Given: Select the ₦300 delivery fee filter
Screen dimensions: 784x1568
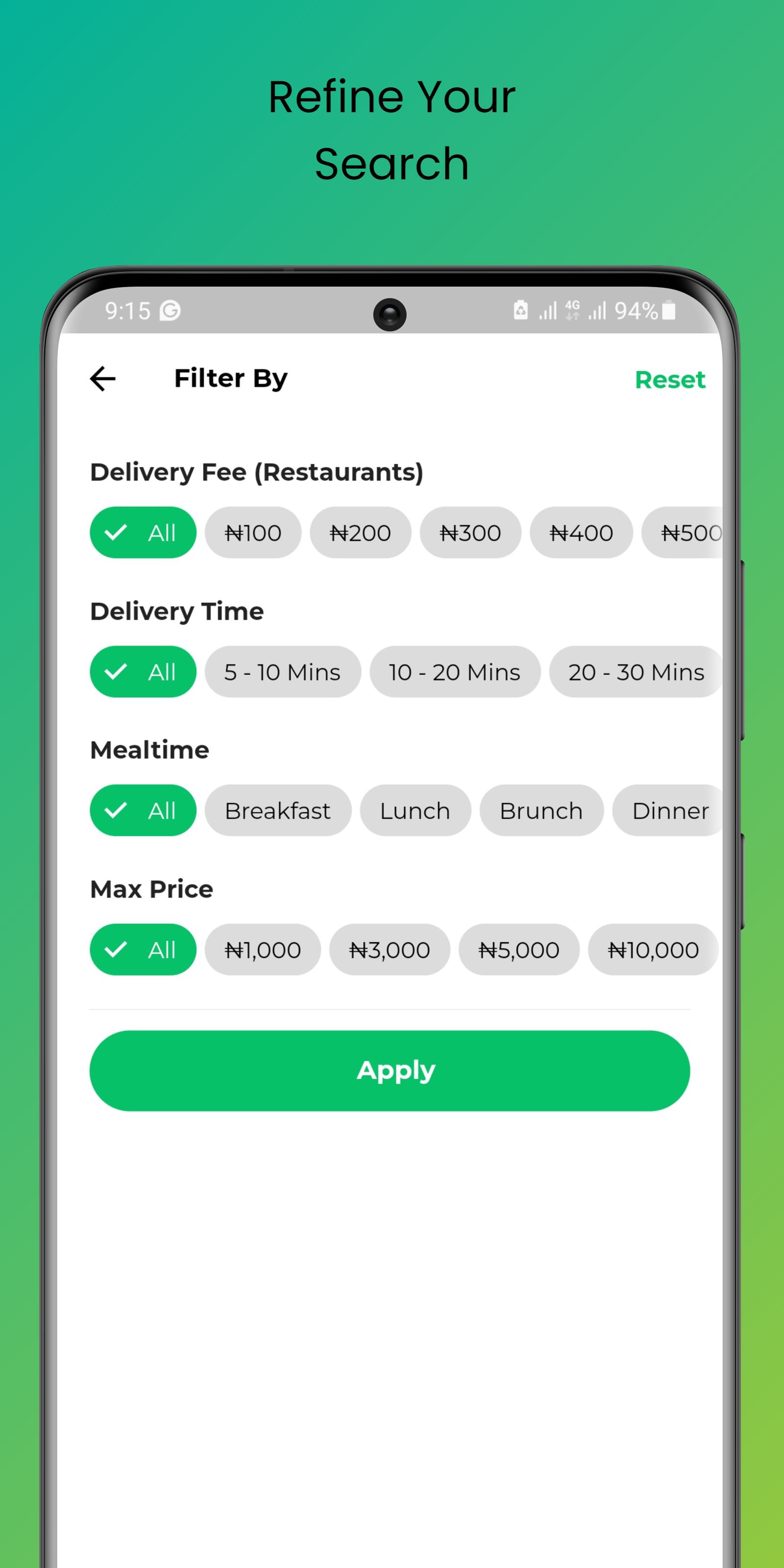Looking at the screenshot, I should 470,532.
